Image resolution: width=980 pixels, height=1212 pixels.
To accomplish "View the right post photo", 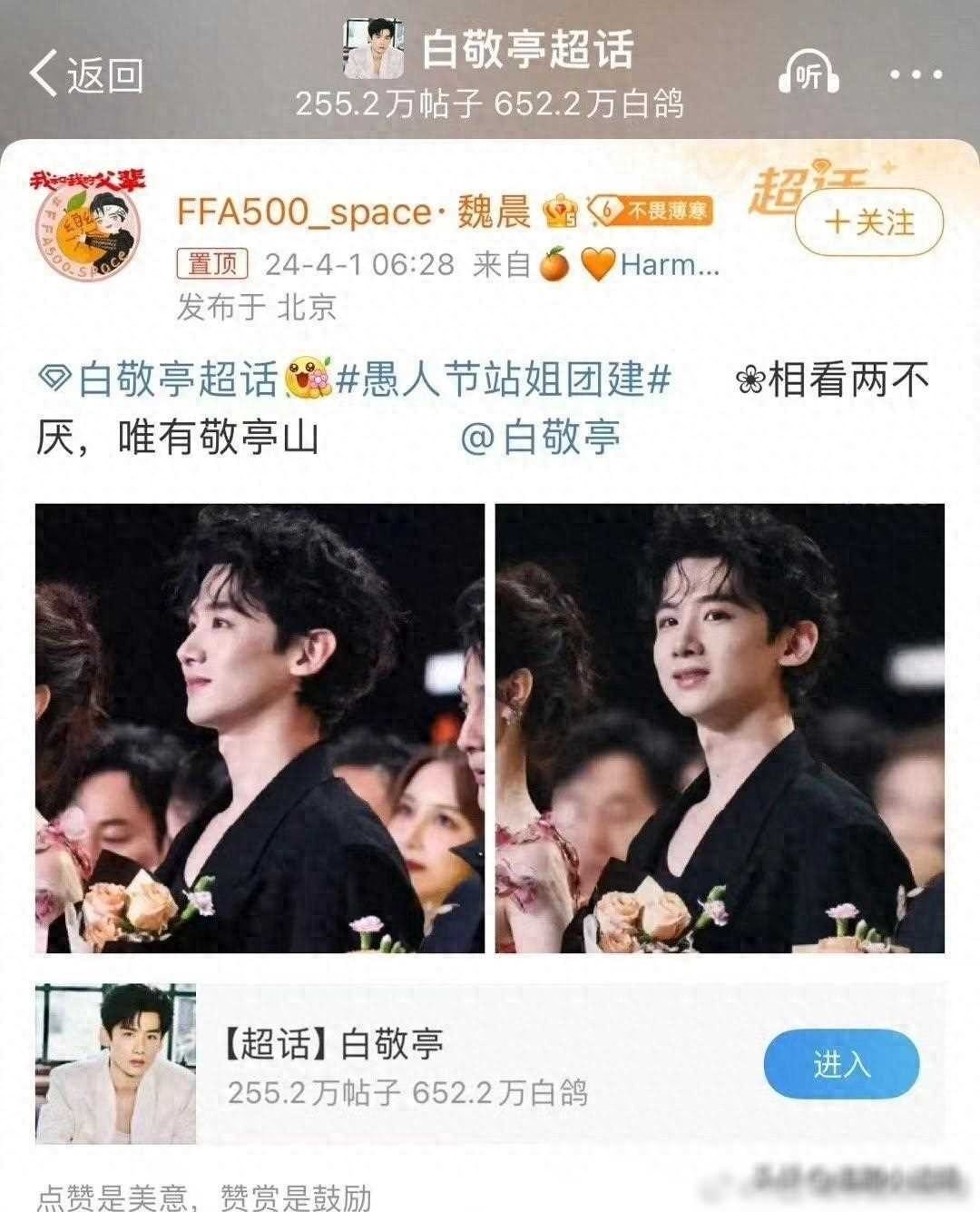I will (x=720, y=728).
